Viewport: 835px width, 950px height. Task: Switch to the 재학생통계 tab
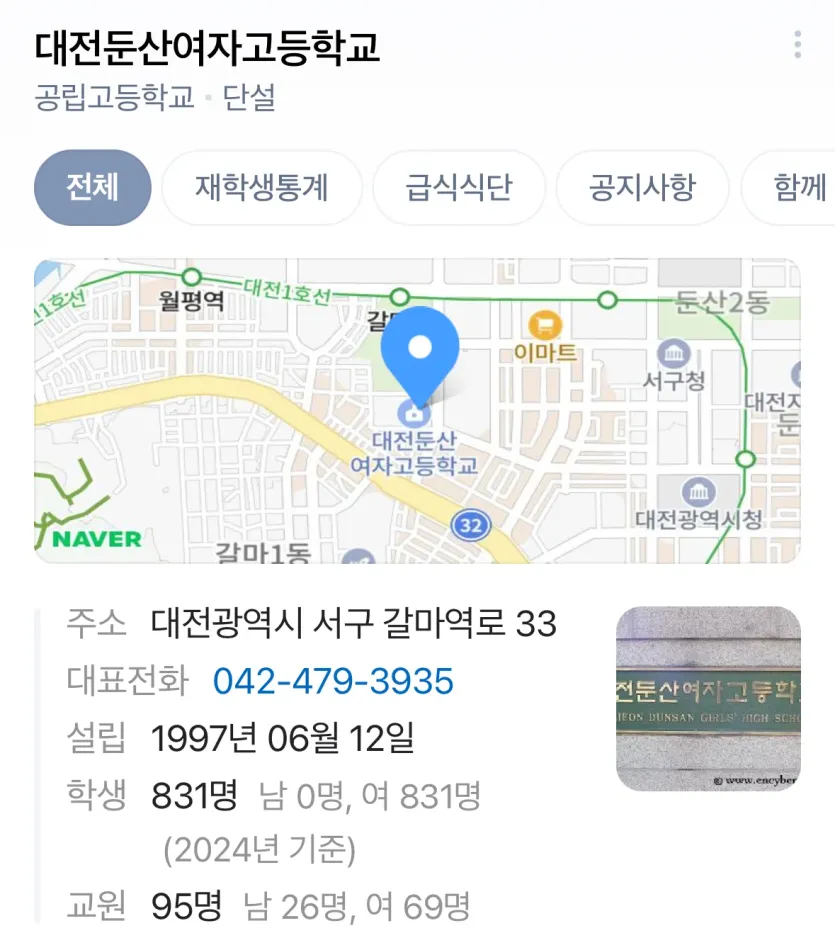tap(261, 187)
